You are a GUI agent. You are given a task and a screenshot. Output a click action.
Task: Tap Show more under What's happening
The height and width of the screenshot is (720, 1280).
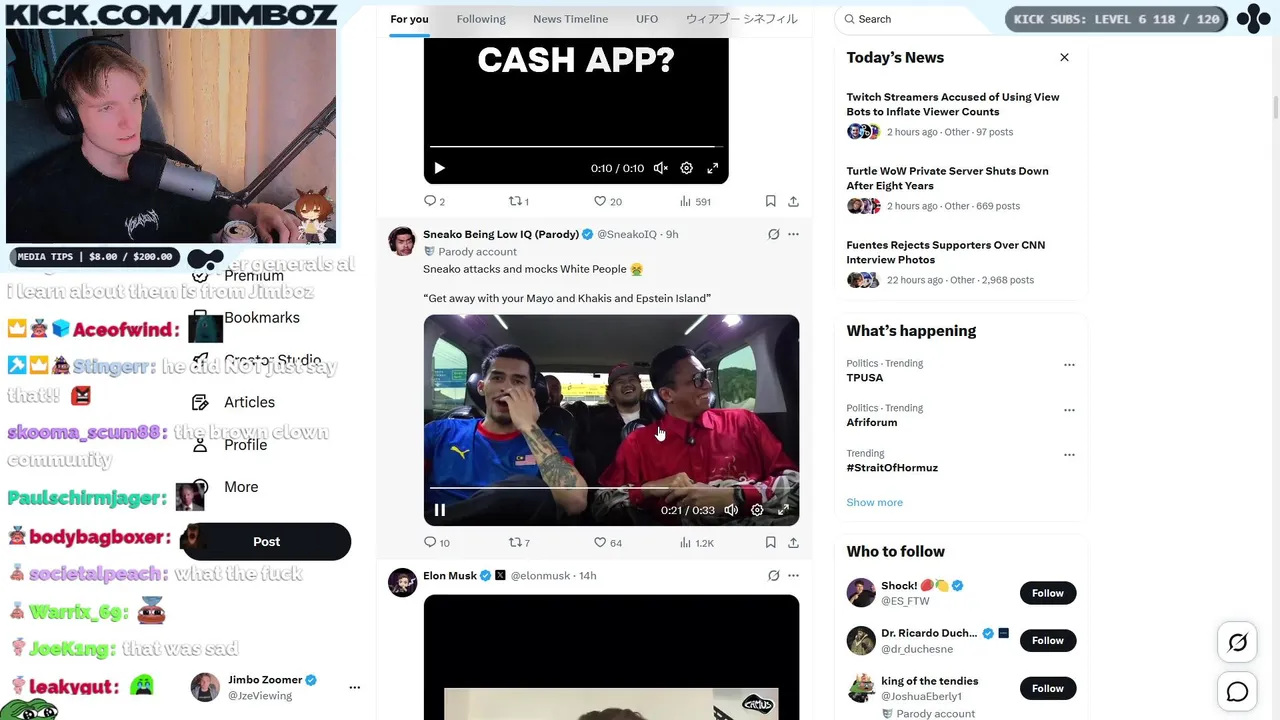click(874, 502)
